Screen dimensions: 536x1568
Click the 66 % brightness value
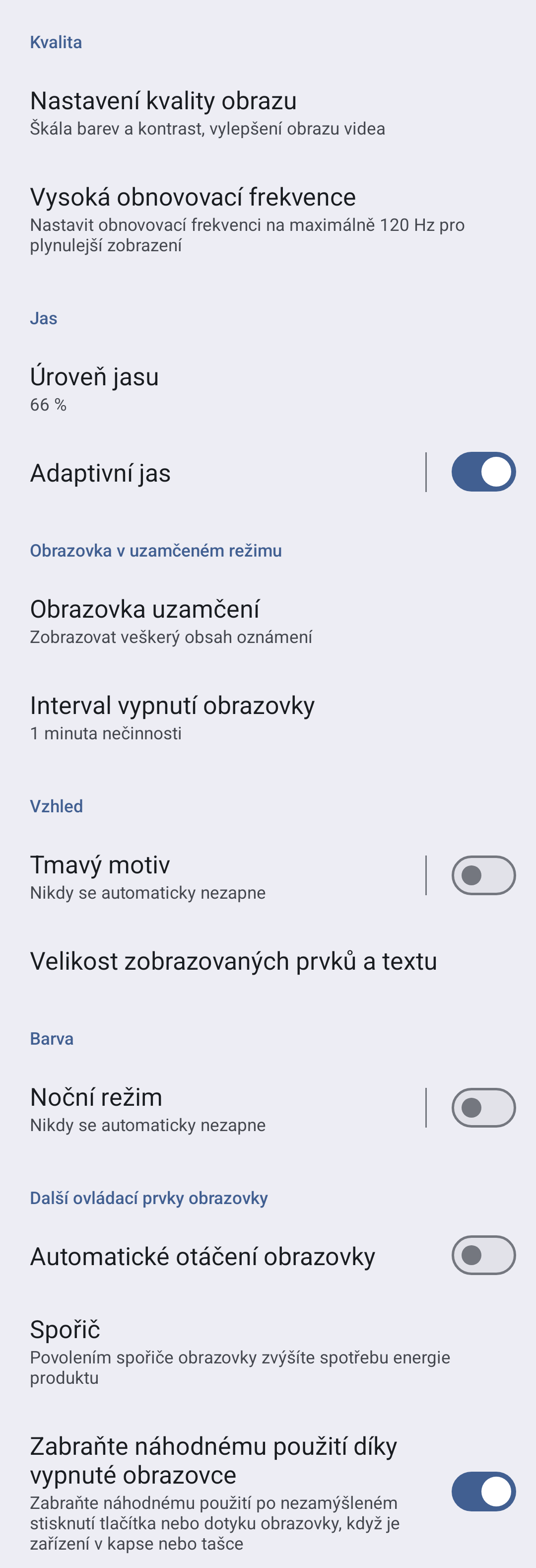[48, 404]
